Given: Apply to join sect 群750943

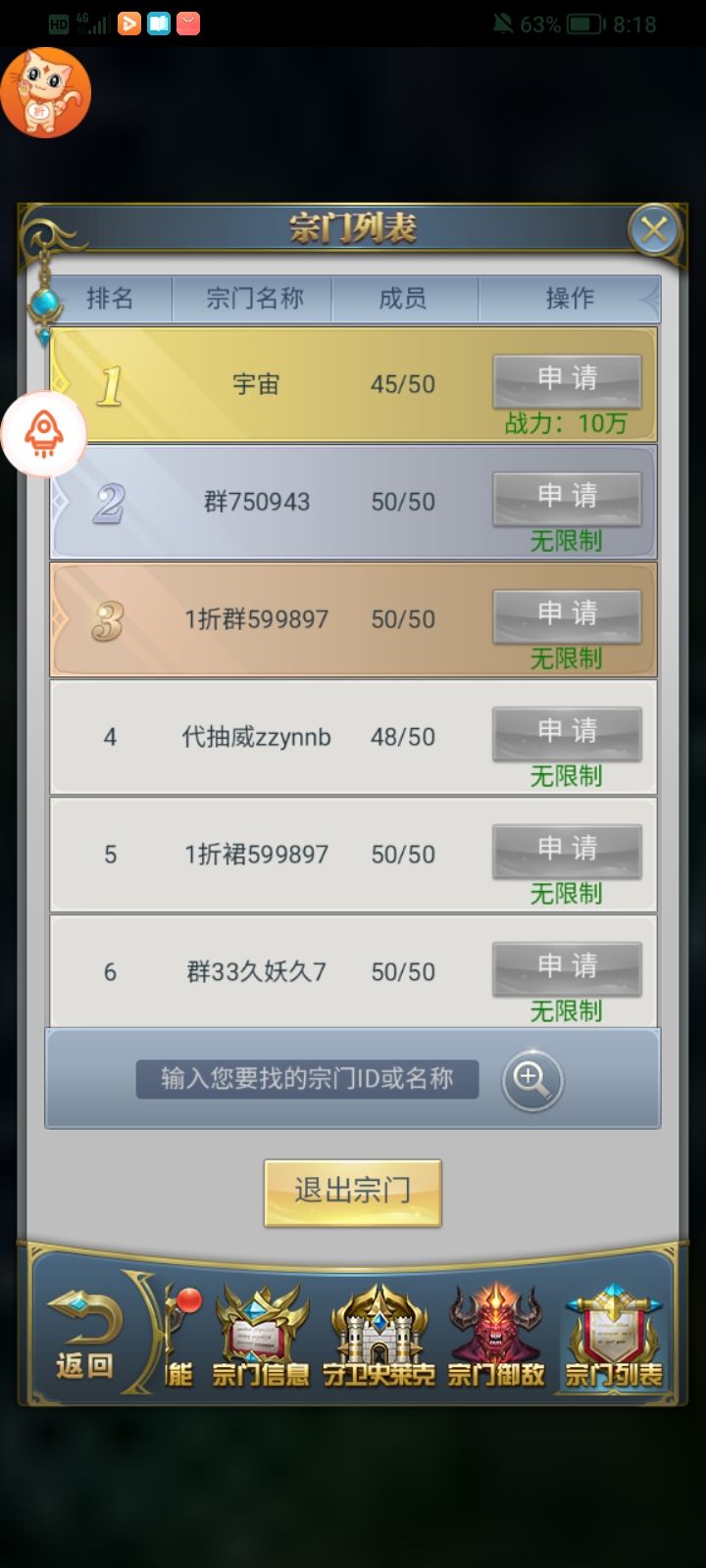Looking at the screenshot, I should pos(567,498).
